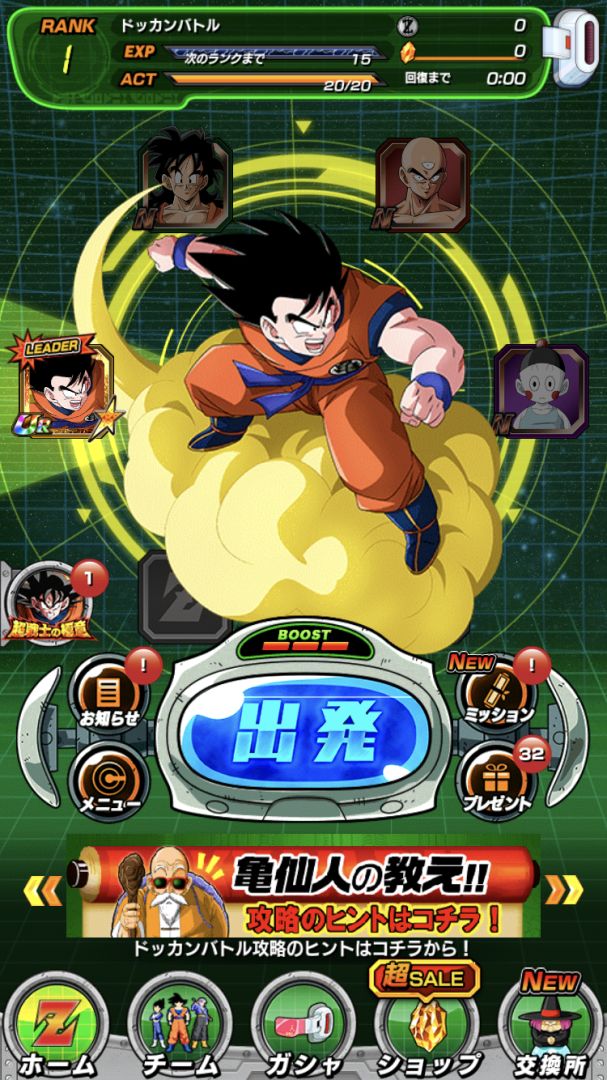Show the next banner with right arrow
Viewport: 607px width, 1080px height.
[563, 888]
